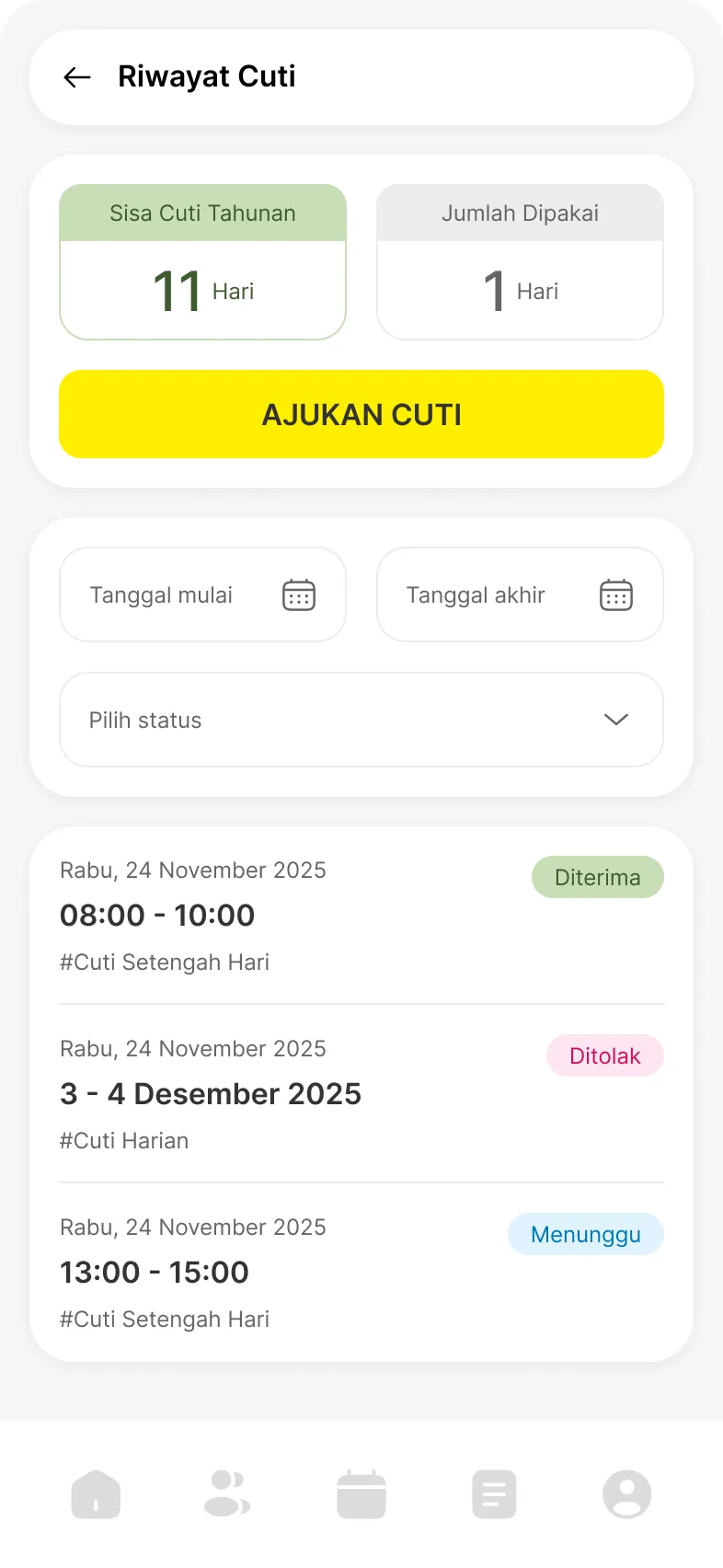723x1568 pixels.
Task: Switch to the profile tab
Action: tap(627, 1493)
